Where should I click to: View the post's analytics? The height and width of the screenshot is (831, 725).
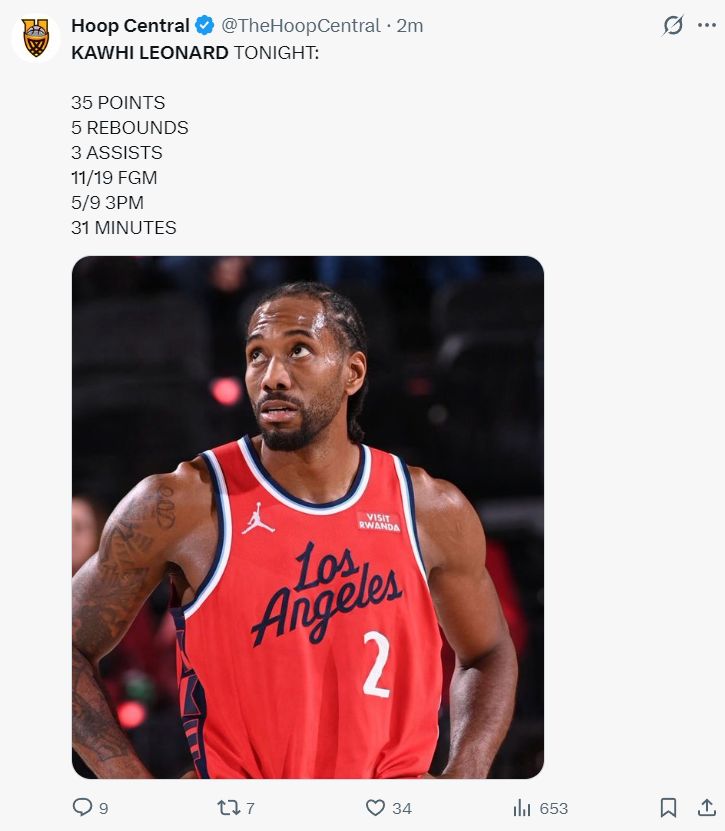pos(522,807)
